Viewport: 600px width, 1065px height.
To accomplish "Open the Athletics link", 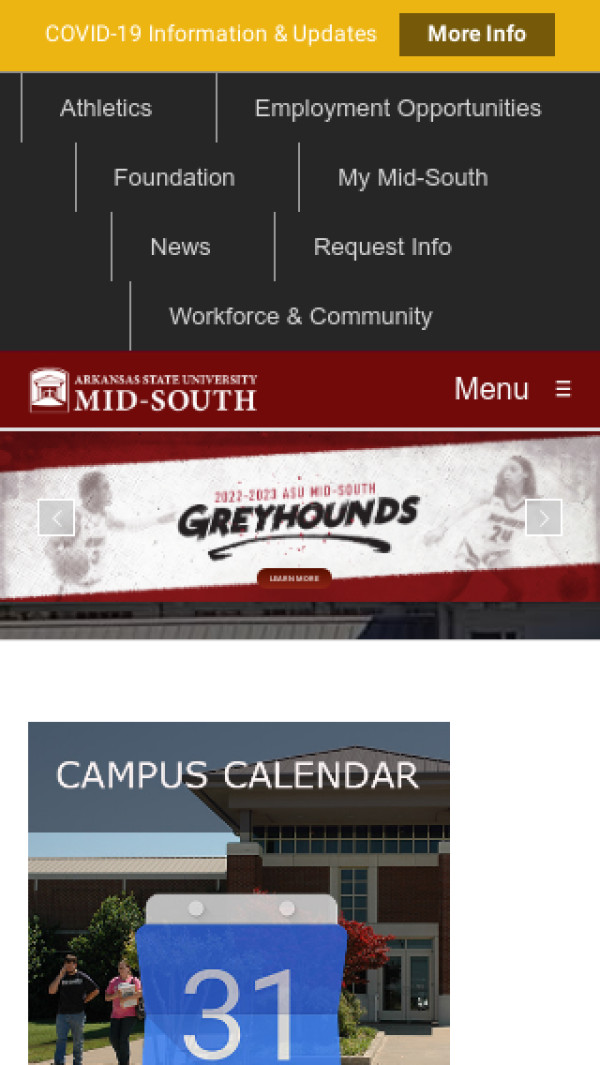I will (106, 108).
